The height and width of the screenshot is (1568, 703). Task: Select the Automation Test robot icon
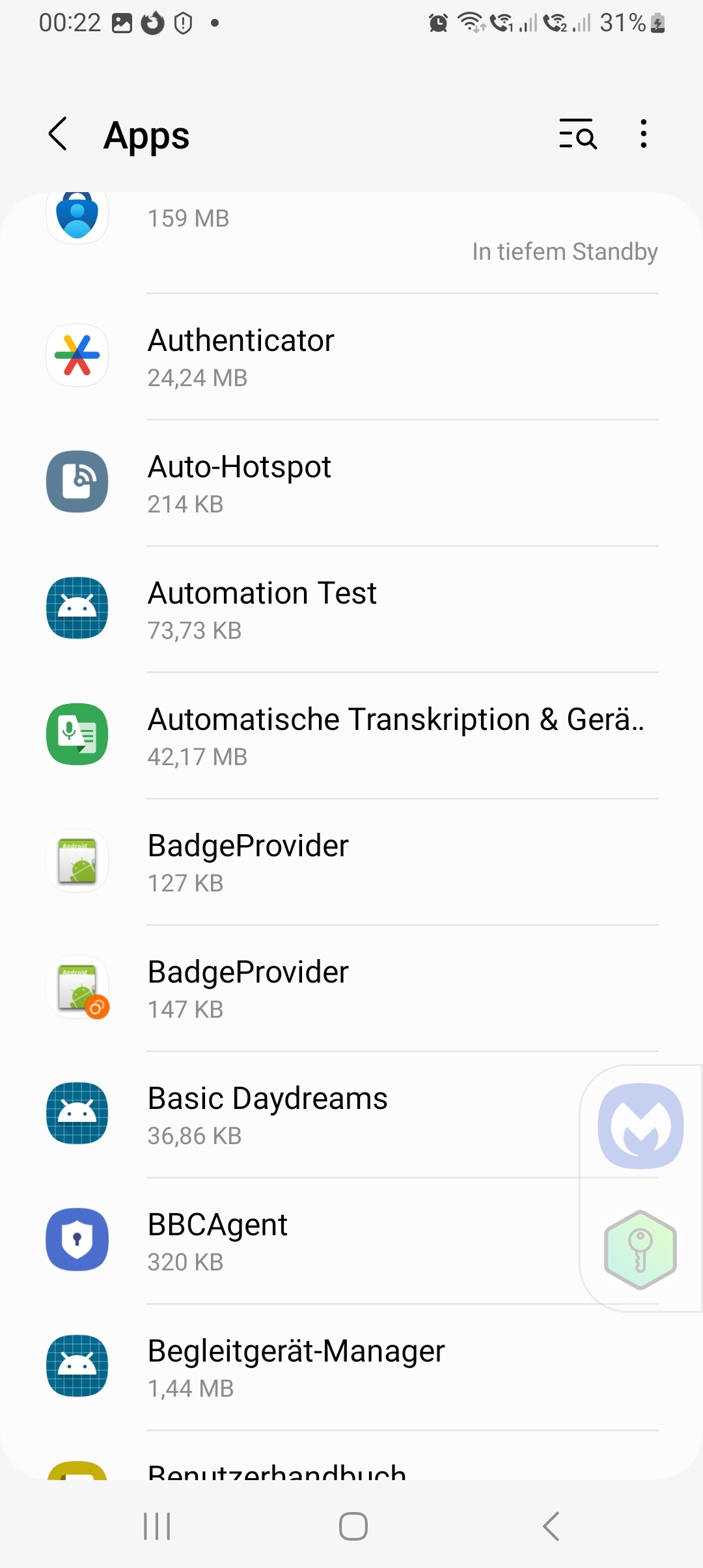[77, 609]
